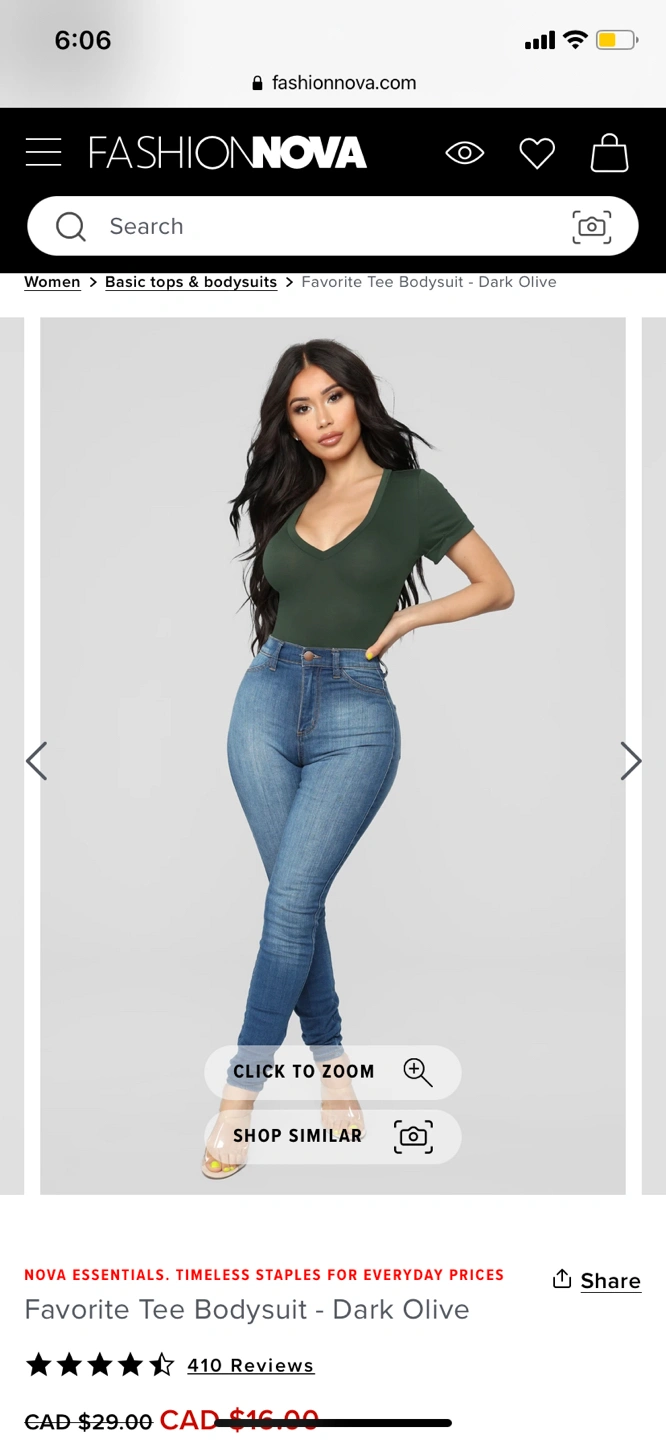
Task: Open the hamburger menu
Action: (x=43, y=153)
